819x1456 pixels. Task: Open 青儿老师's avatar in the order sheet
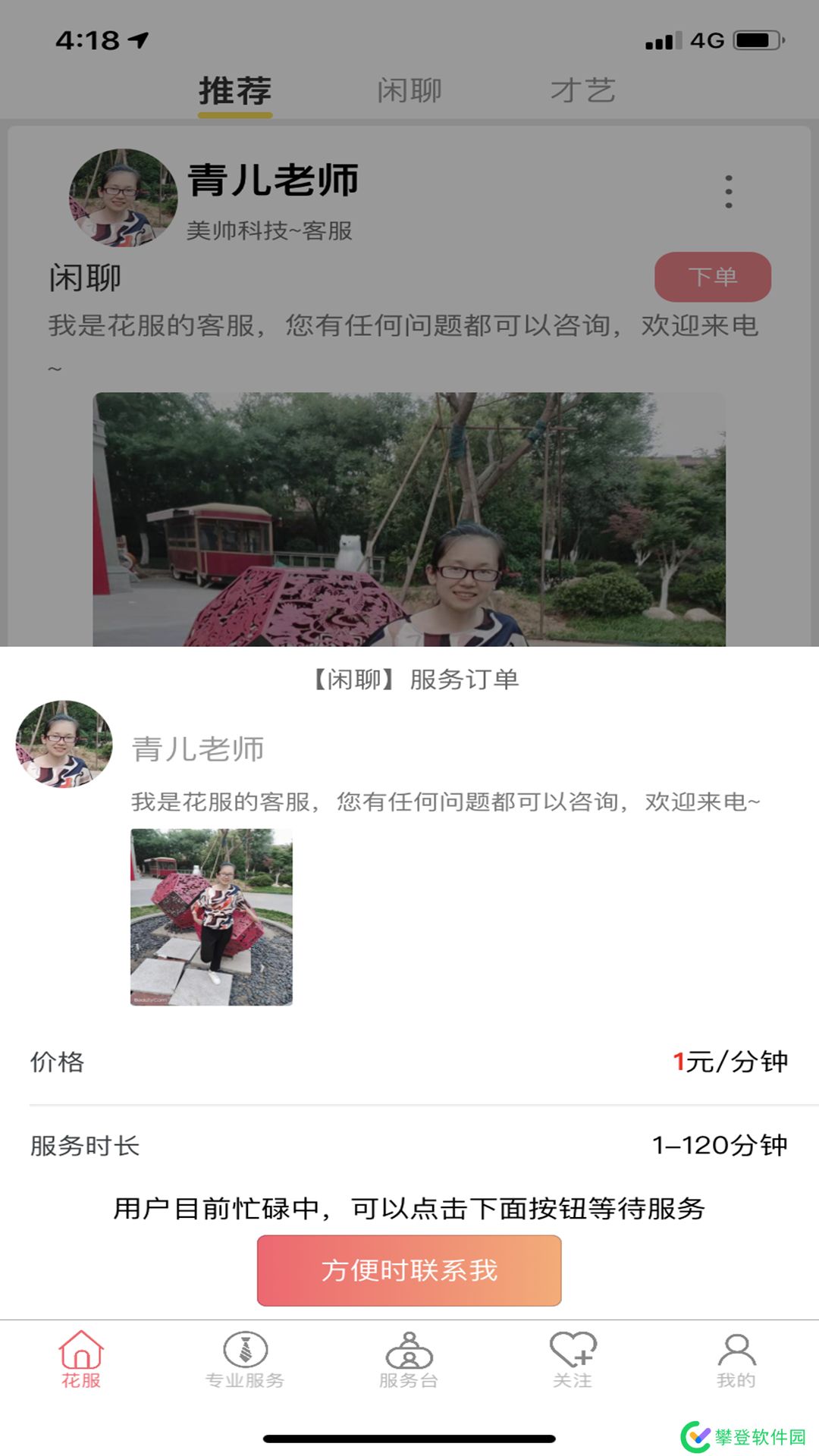point(64,744)
